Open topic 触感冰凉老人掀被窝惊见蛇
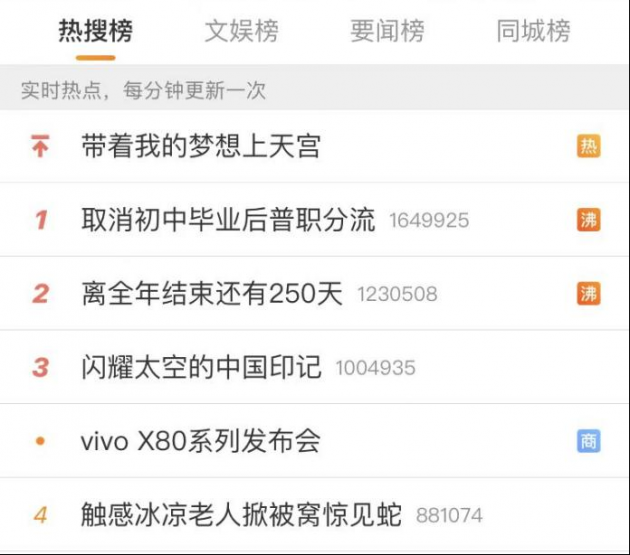Image resolution: width=630 pixels, height=555 pixels. 241,515
